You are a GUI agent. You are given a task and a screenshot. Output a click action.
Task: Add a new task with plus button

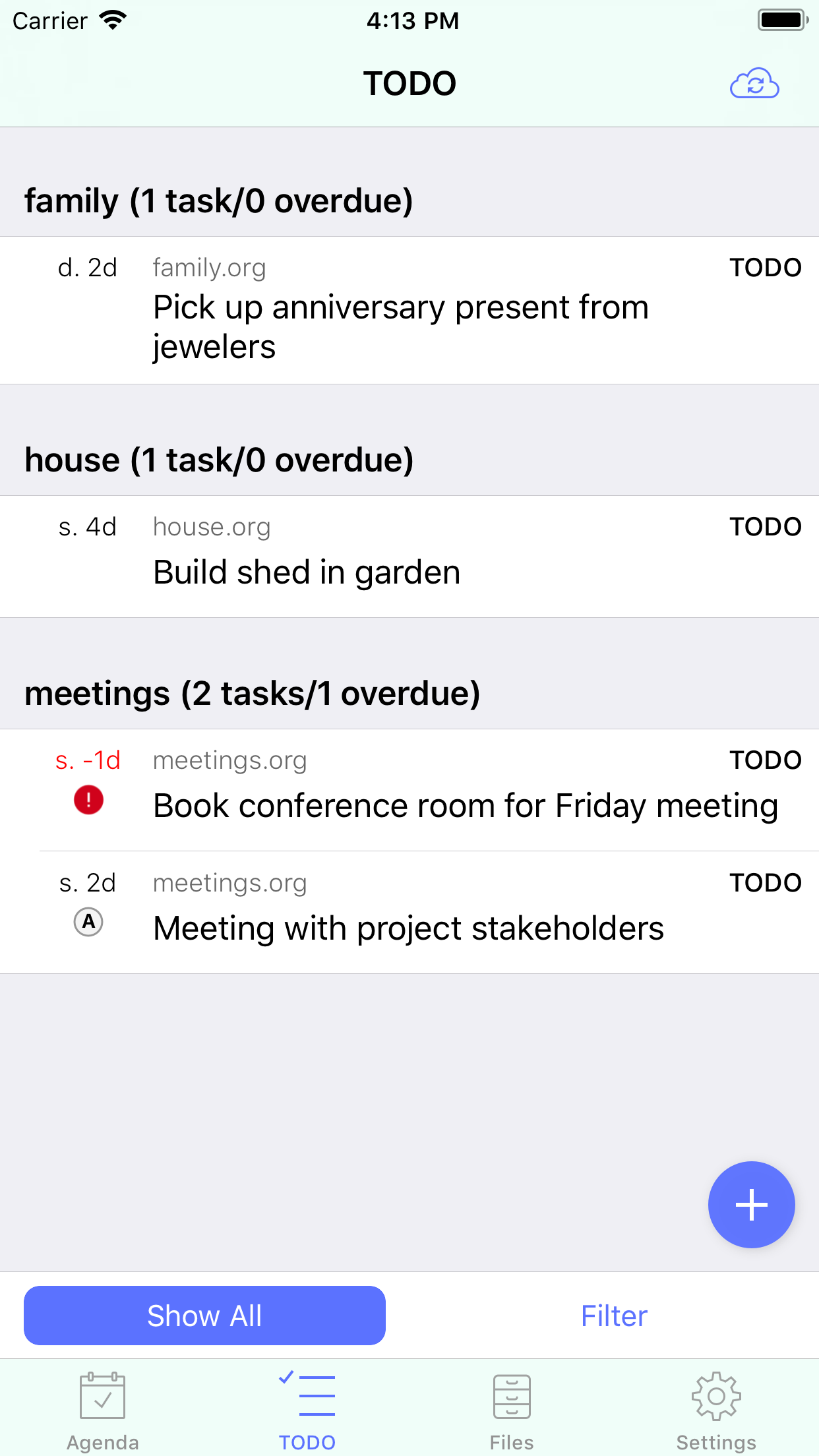click(751, 1204)
